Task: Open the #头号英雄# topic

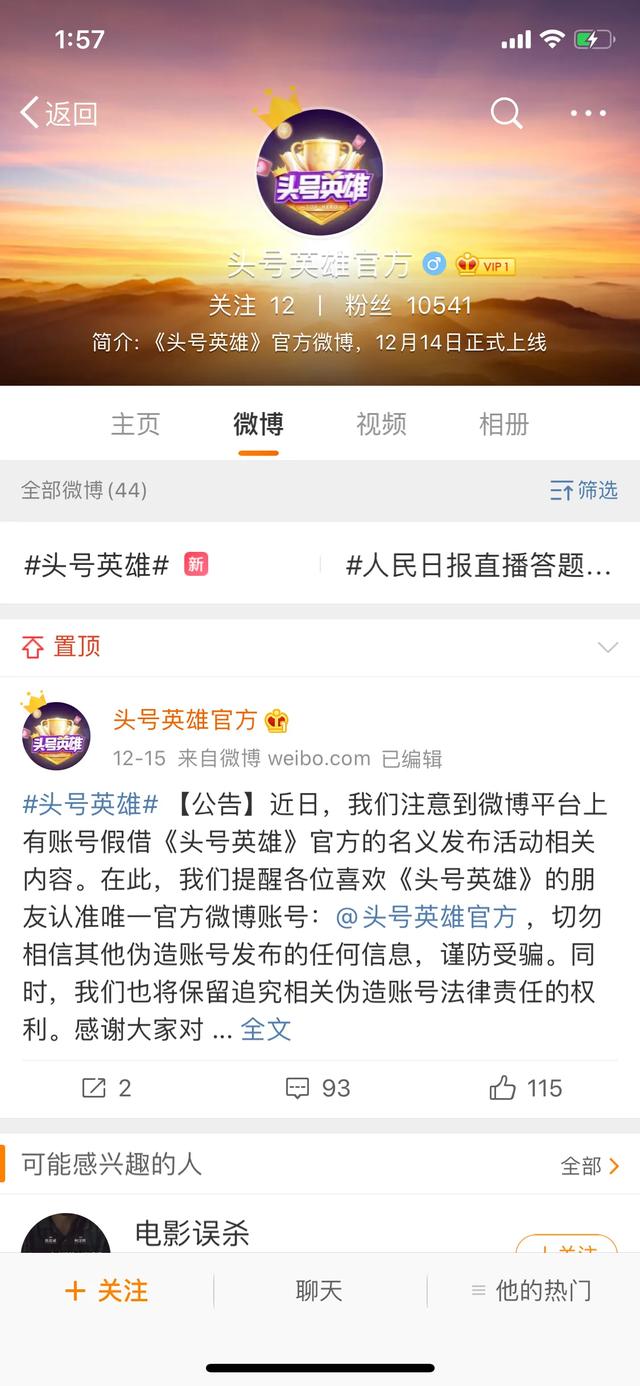Action: [97, 565]
